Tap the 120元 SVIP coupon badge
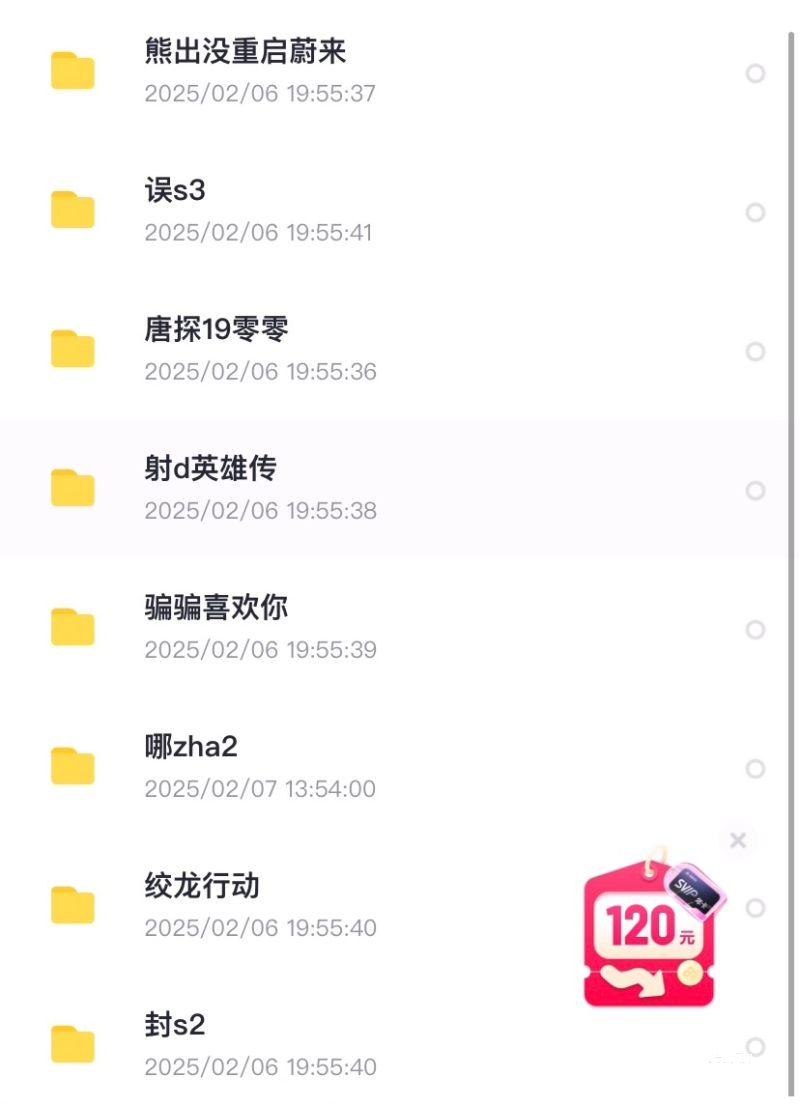 point(650,930)
